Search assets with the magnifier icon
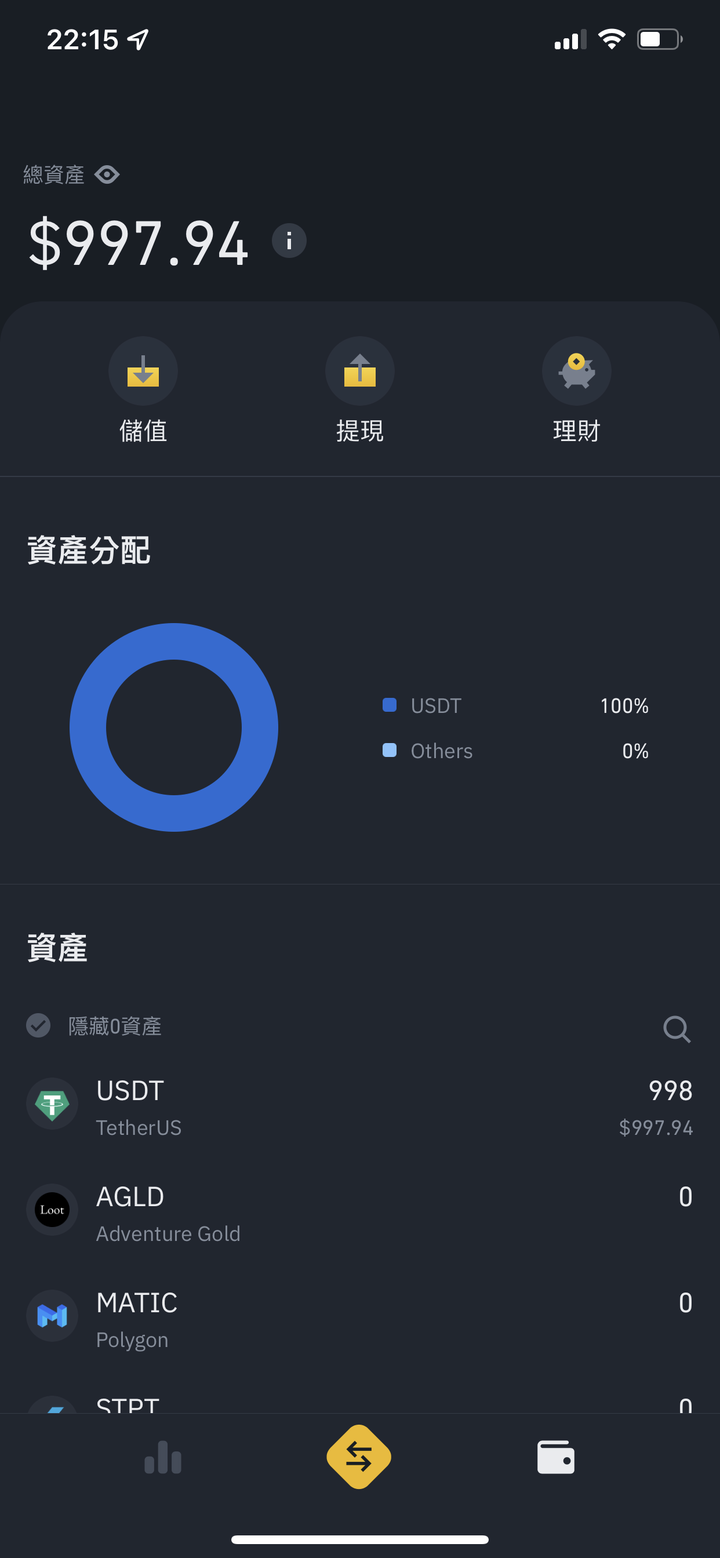Image resolution: width=720 pixels, height=1558 pixels. [x=677, y=1029]
